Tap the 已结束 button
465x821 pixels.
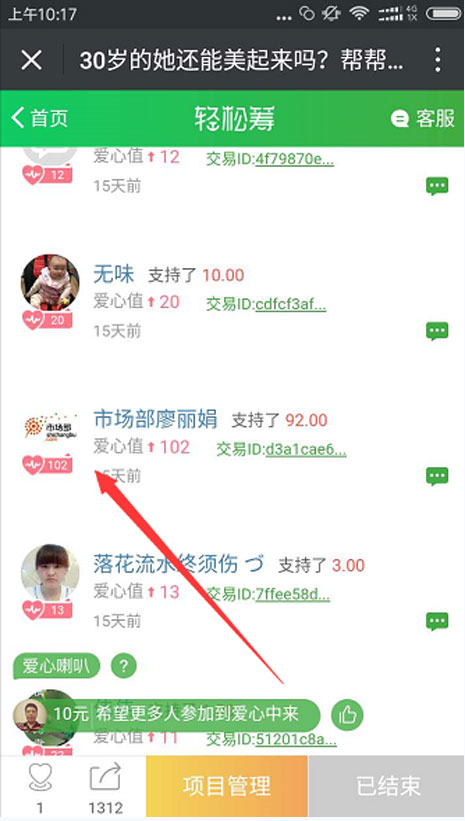point(386,786)
